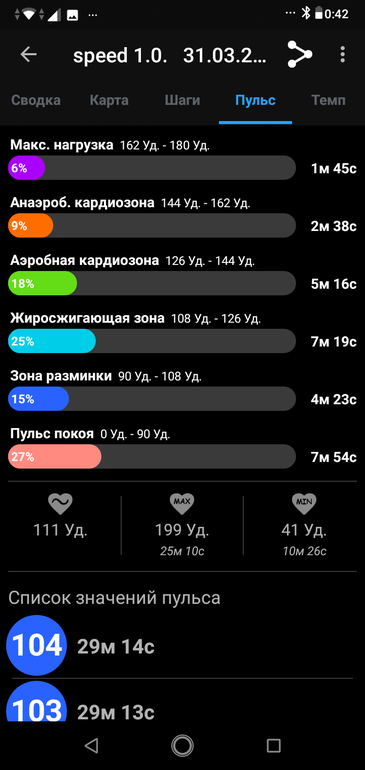Open the Карта tab
This screenshot has height=770, width=365.
pos(109,101)
